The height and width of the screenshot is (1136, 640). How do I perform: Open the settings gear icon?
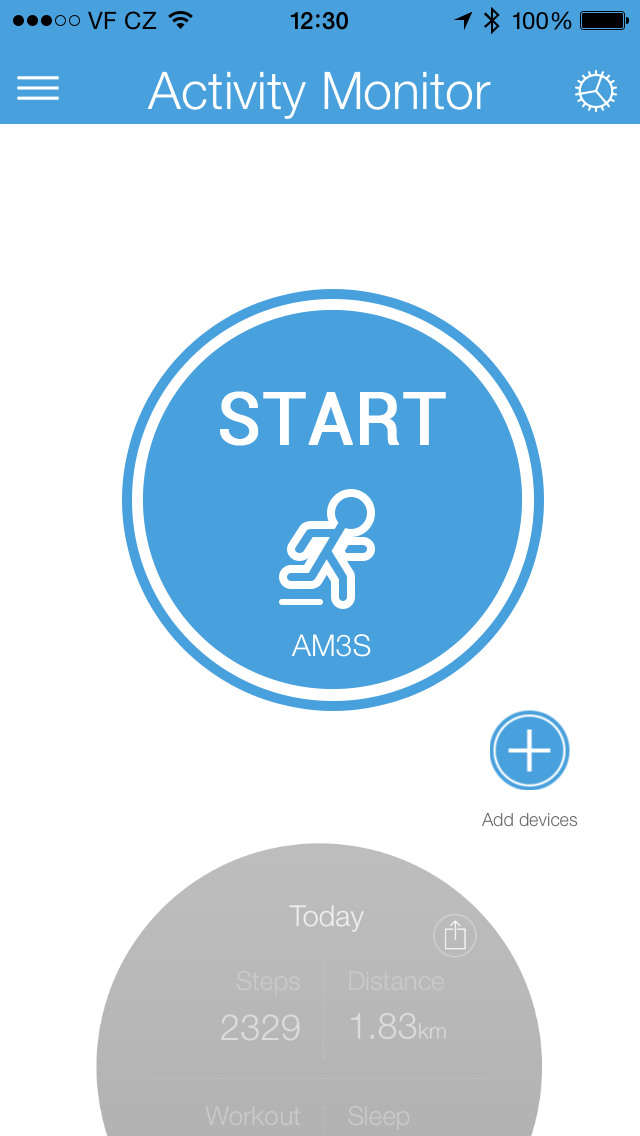click(x=595, y=91)
